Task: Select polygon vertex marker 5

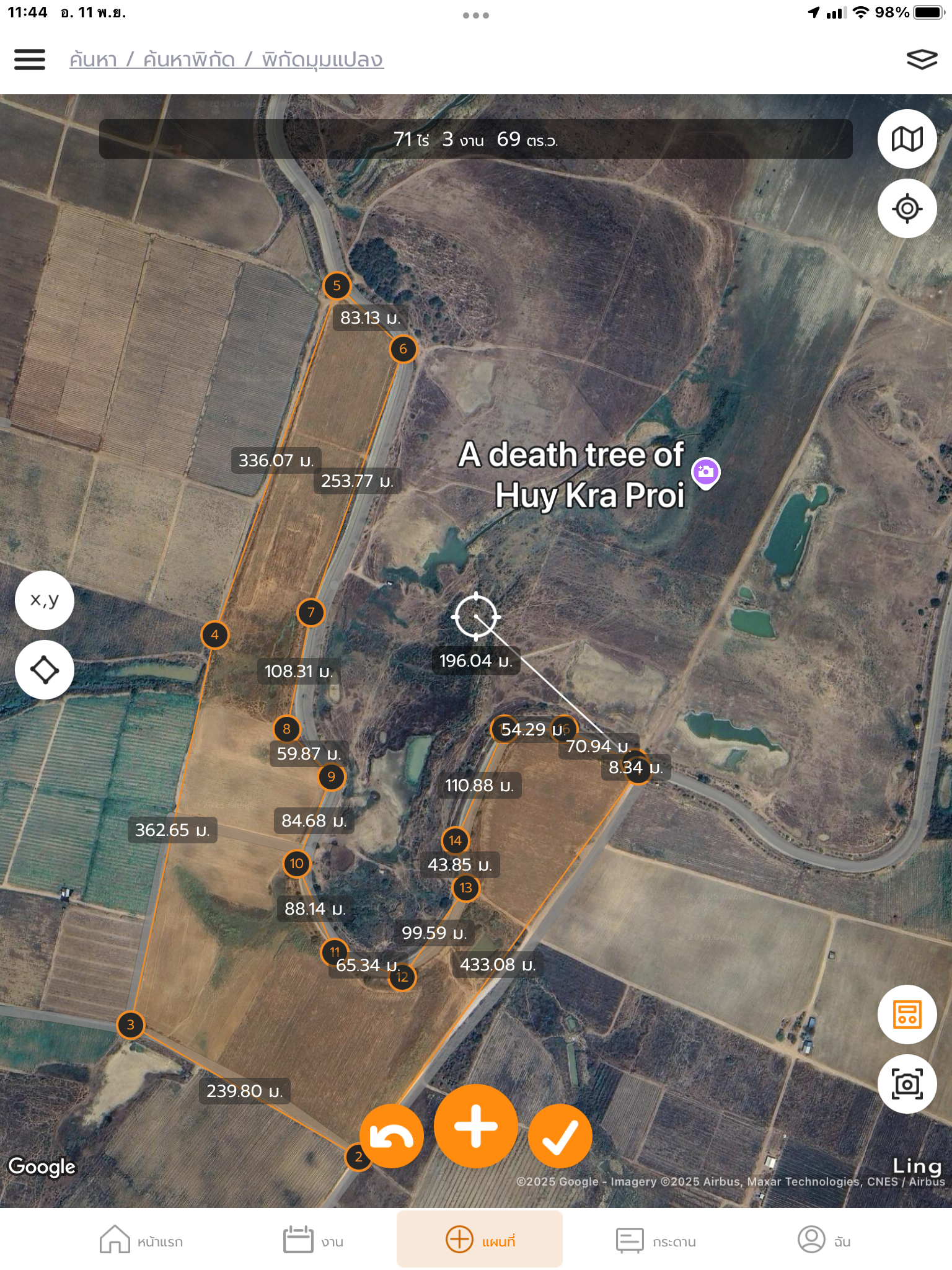Action: (337, 286)
